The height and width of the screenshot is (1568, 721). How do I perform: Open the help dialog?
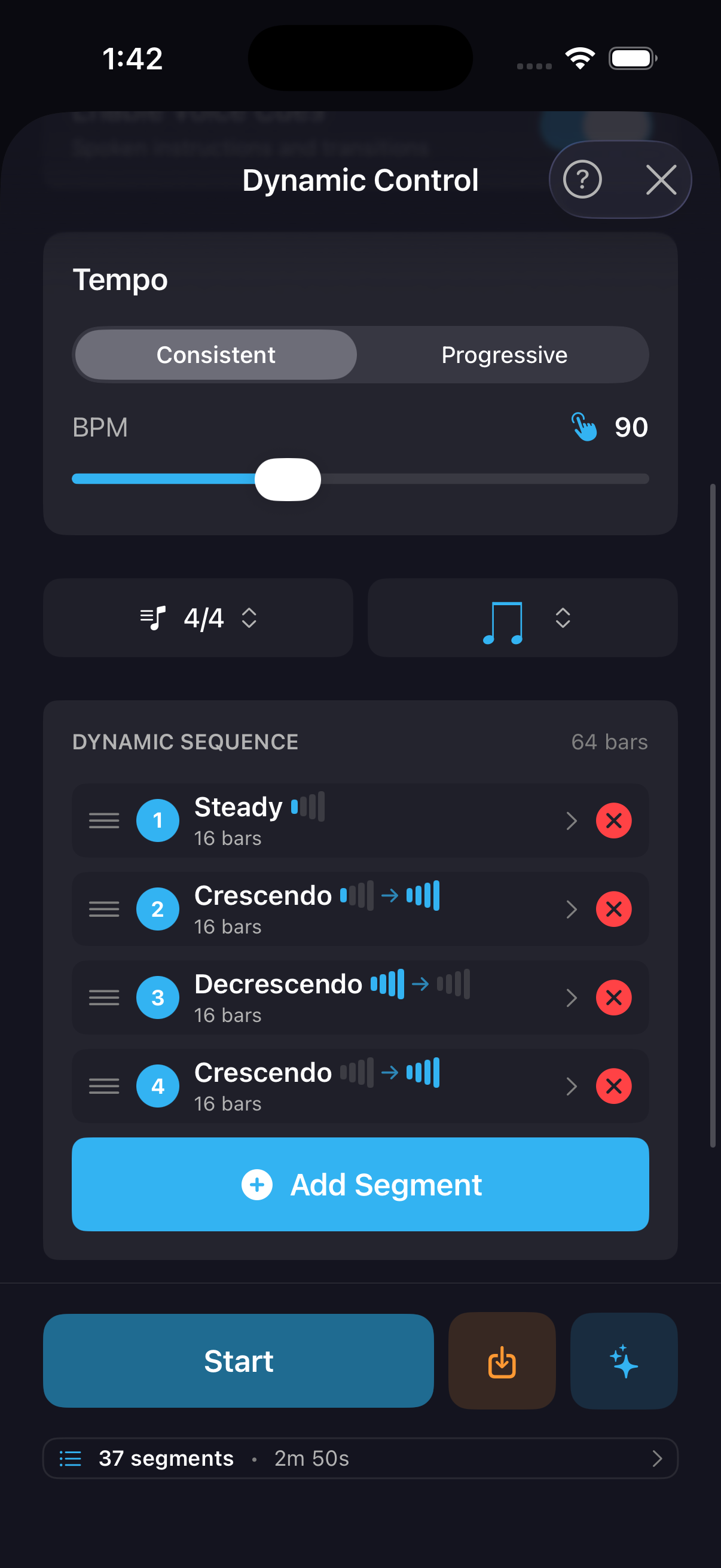coord(582,179)
